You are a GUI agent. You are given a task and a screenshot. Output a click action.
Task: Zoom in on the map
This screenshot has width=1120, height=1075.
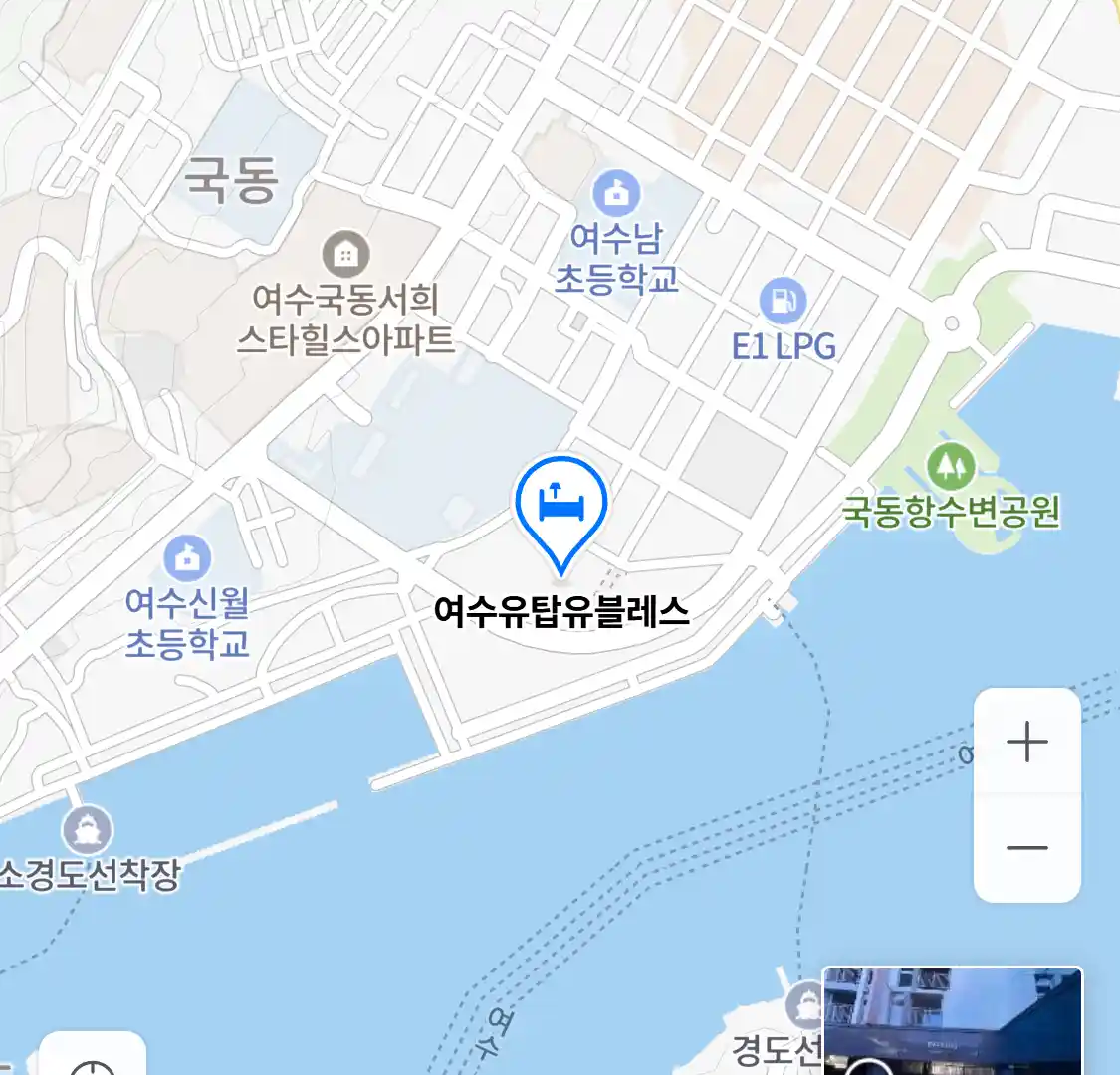[1026, 743]
